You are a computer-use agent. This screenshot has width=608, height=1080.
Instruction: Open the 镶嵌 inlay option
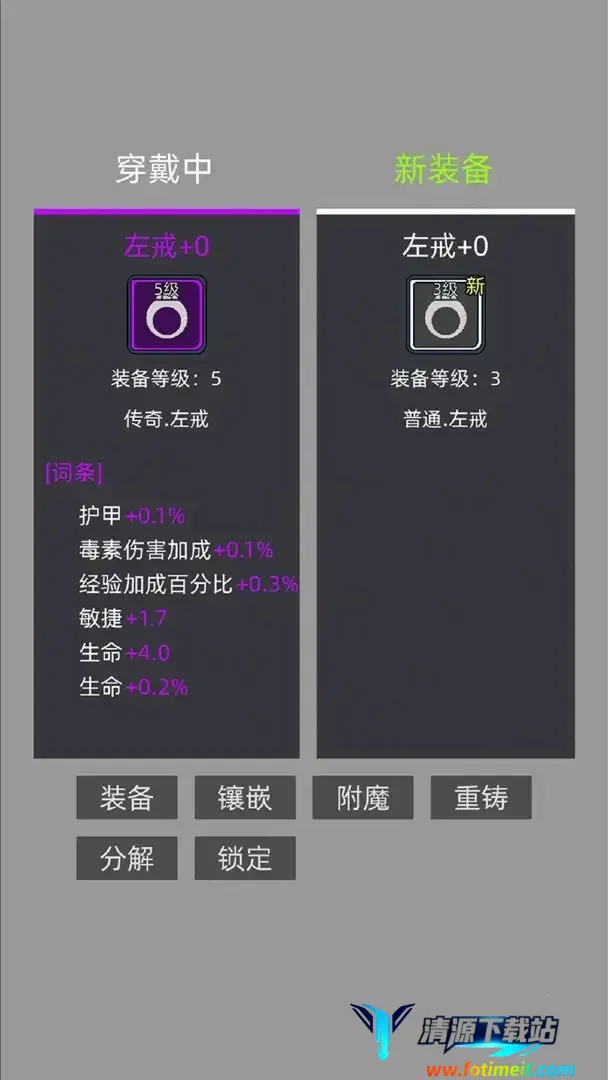click(245, 798)
